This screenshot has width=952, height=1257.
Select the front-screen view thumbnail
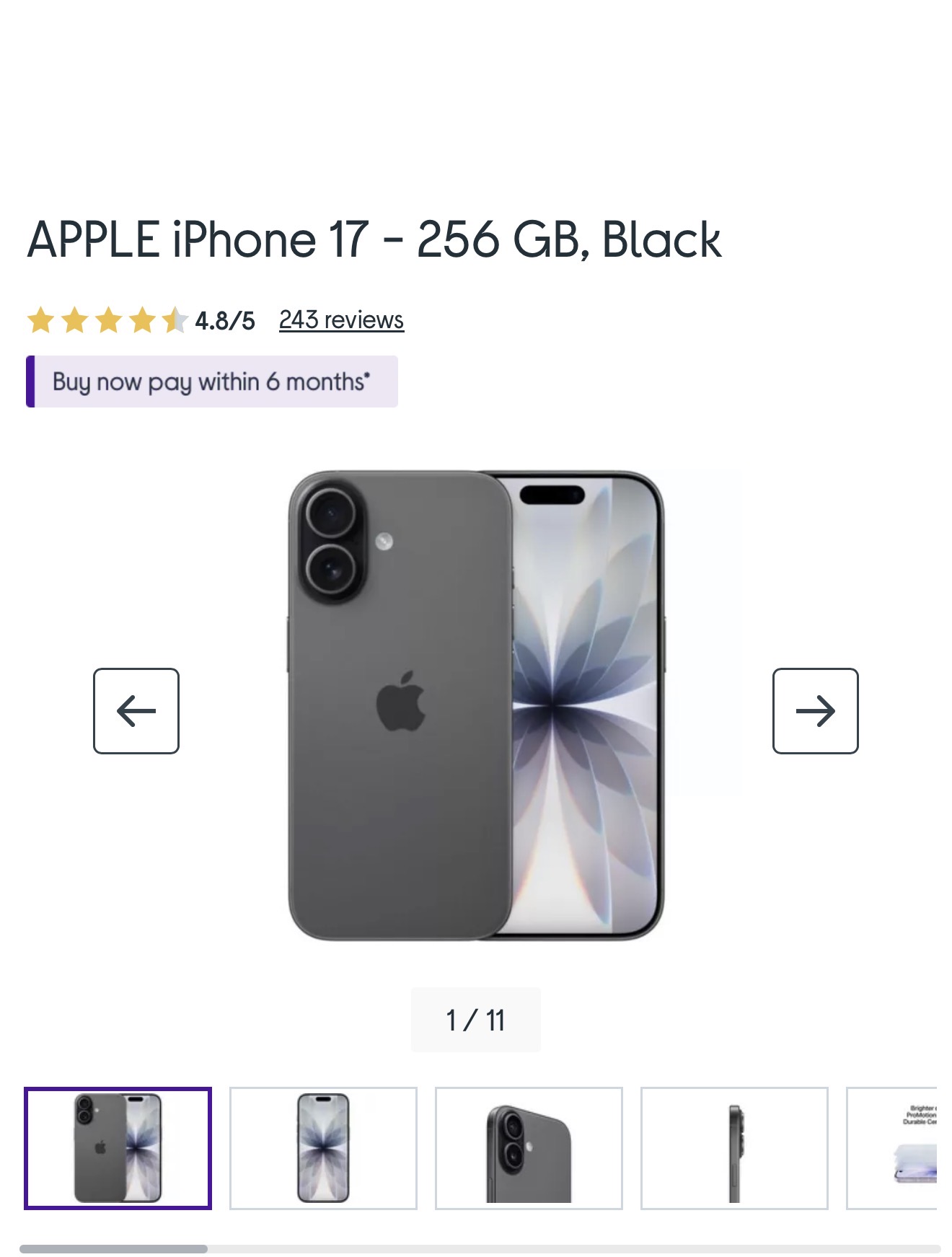click(323, 1148)
